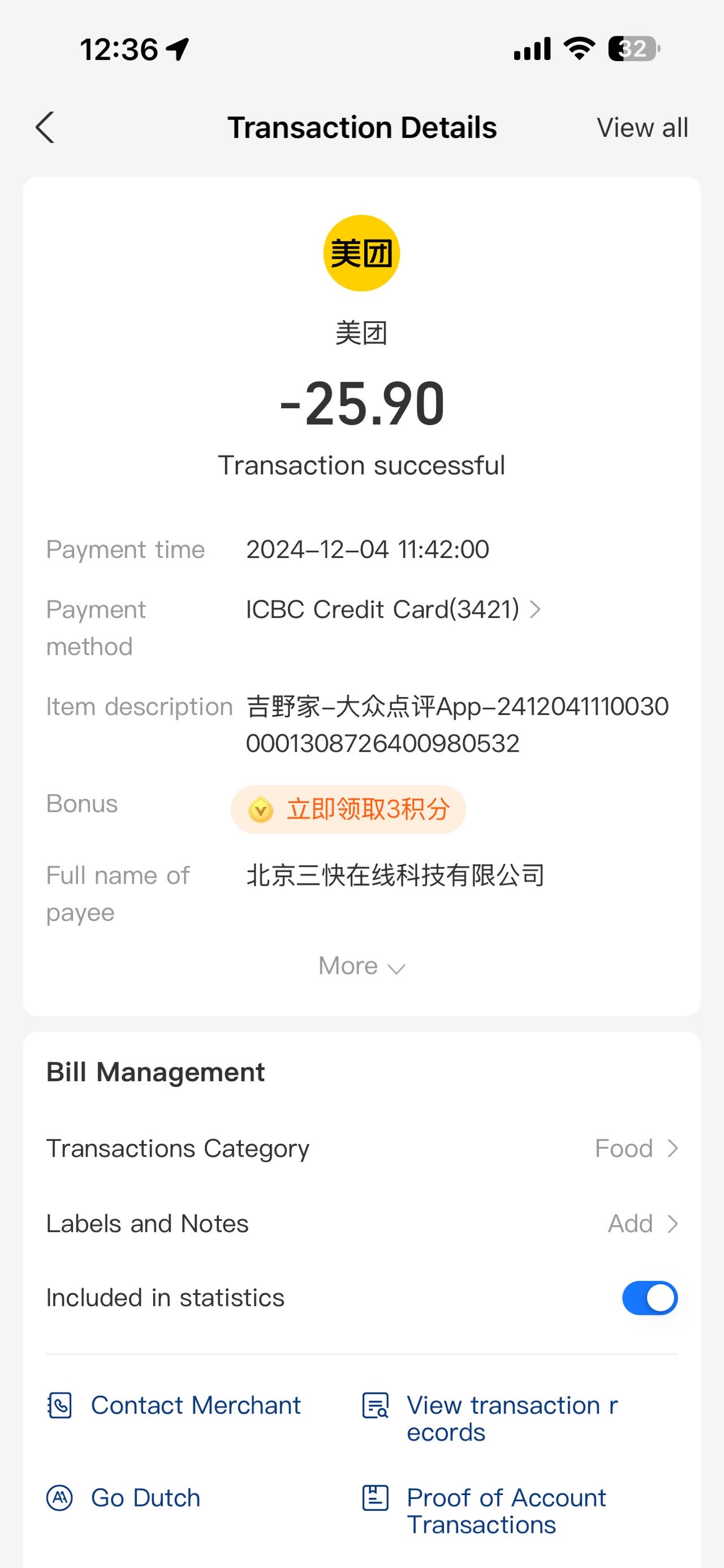Change the Transactions Category from Food
724x1568 pixels.
(x=361, y=1149)
